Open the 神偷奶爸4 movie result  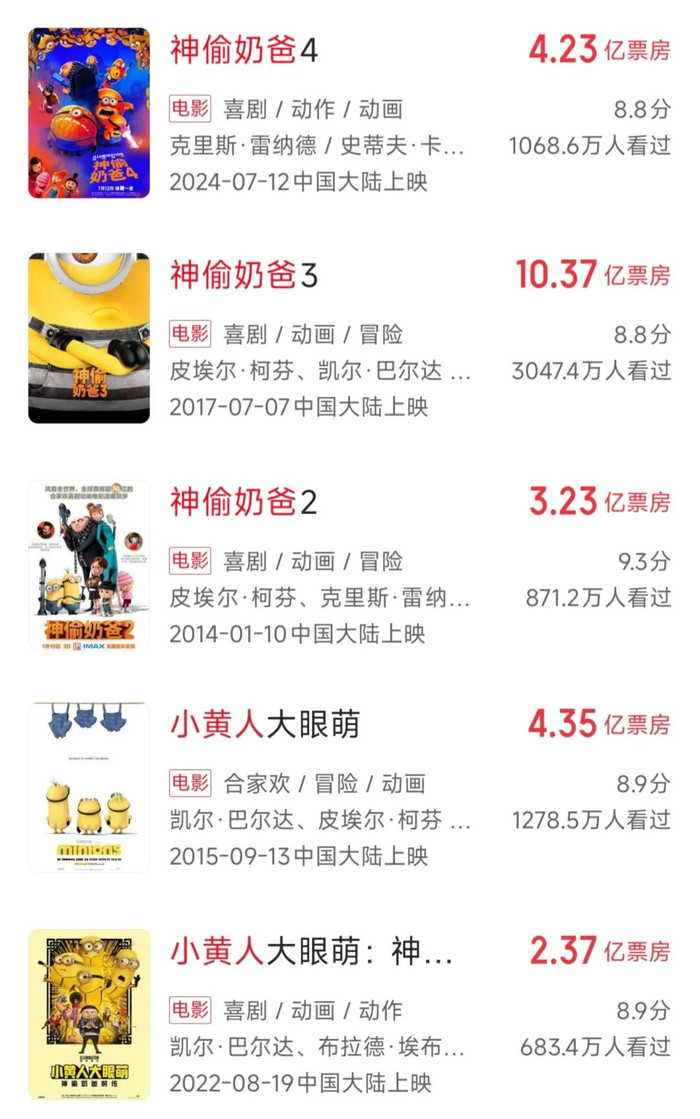pyautogui.click(x=244, y=50)
